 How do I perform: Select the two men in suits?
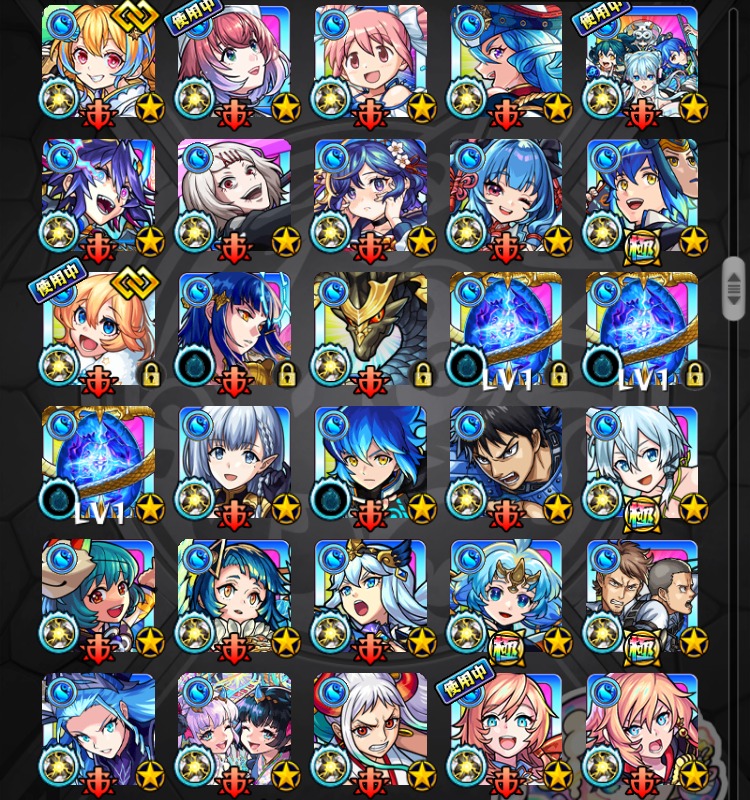click(642, 597)
